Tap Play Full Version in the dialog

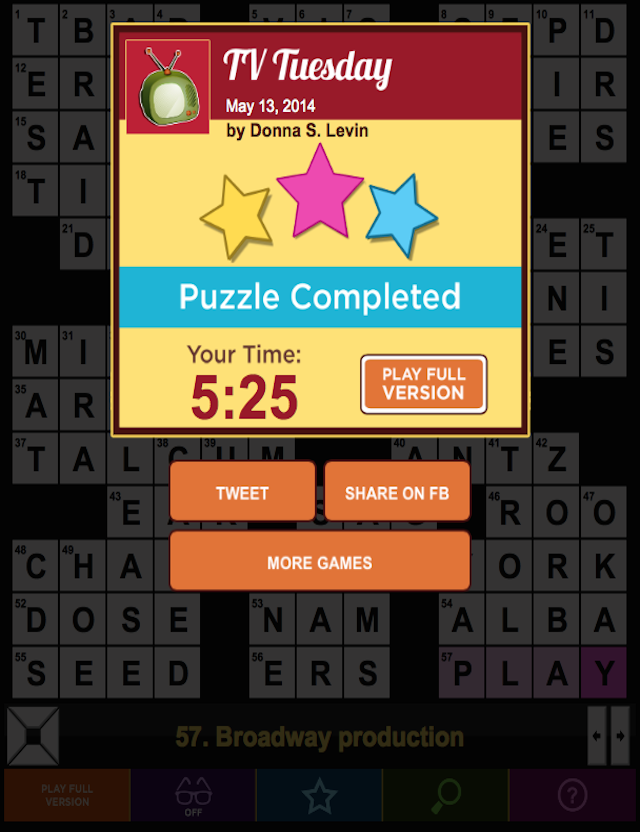[x=423, y=384]
